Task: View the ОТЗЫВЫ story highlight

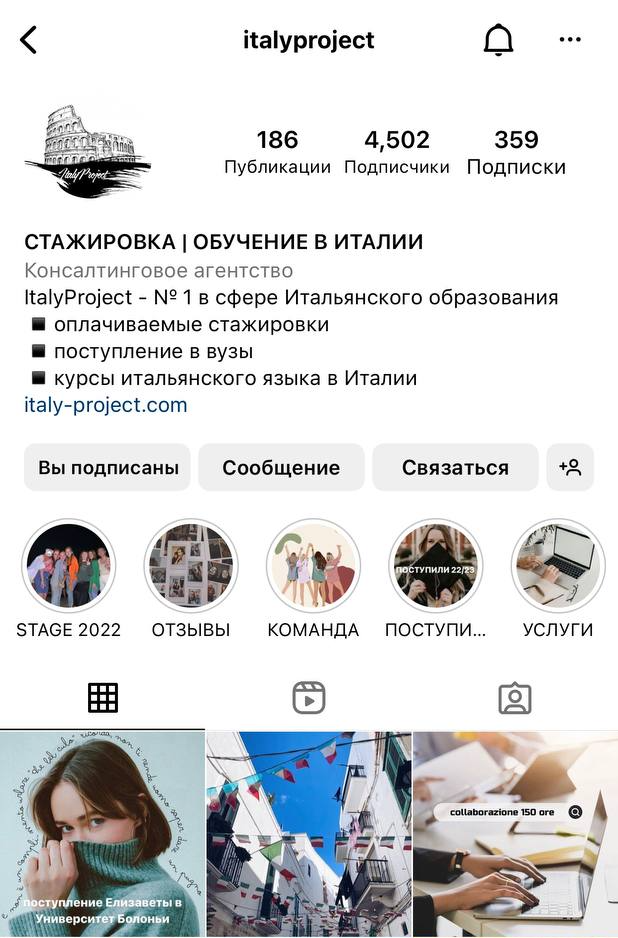Action: point(191,566)
